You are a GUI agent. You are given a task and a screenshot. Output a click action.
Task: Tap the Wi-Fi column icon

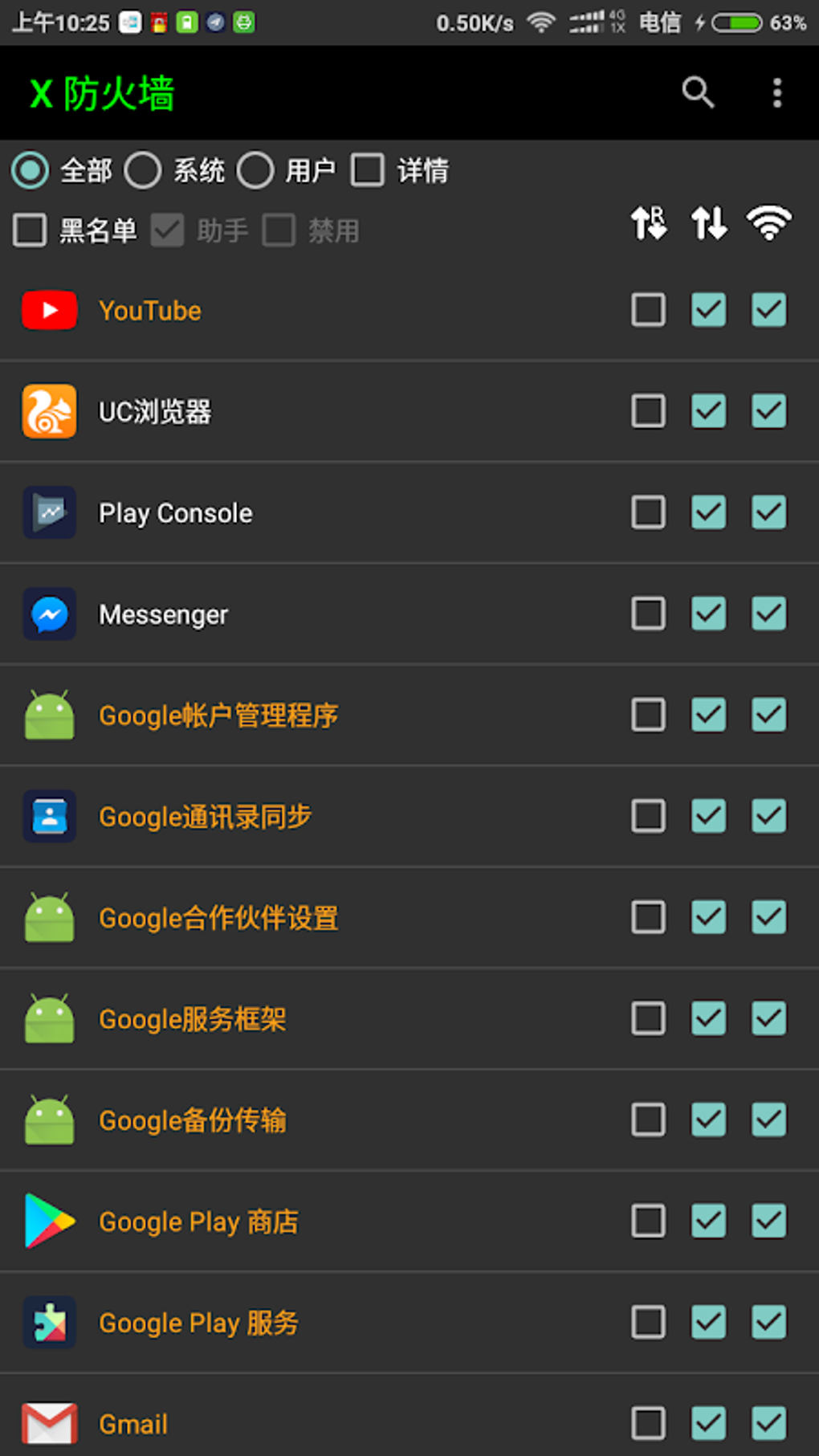click(768, 223)
